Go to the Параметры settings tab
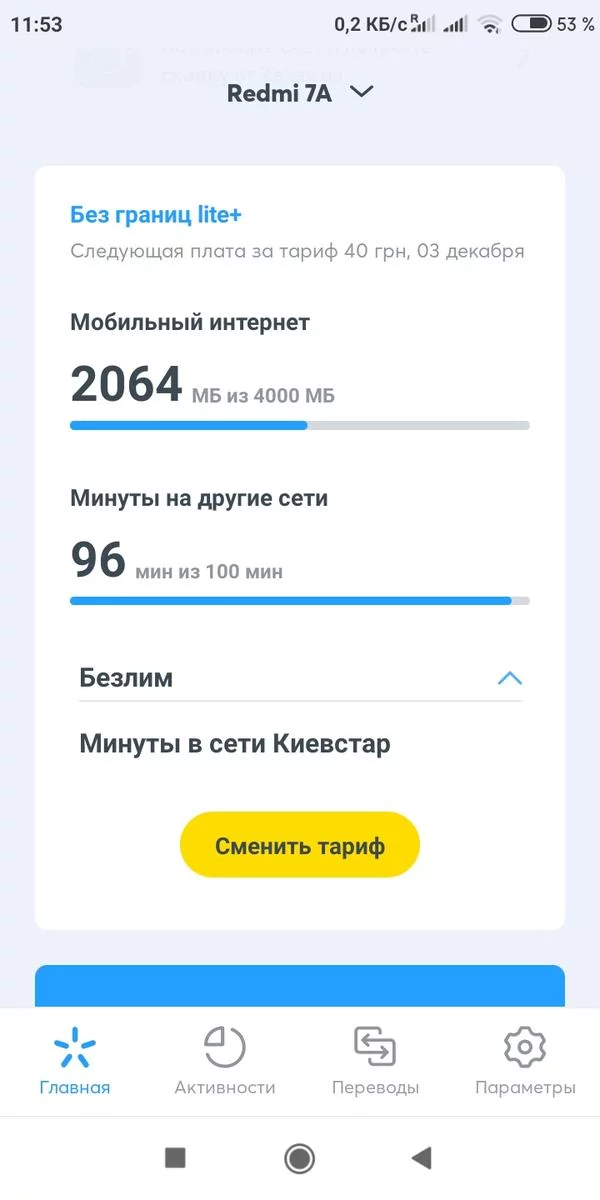Viewport: 600px width, 1200px height. 525,1062
